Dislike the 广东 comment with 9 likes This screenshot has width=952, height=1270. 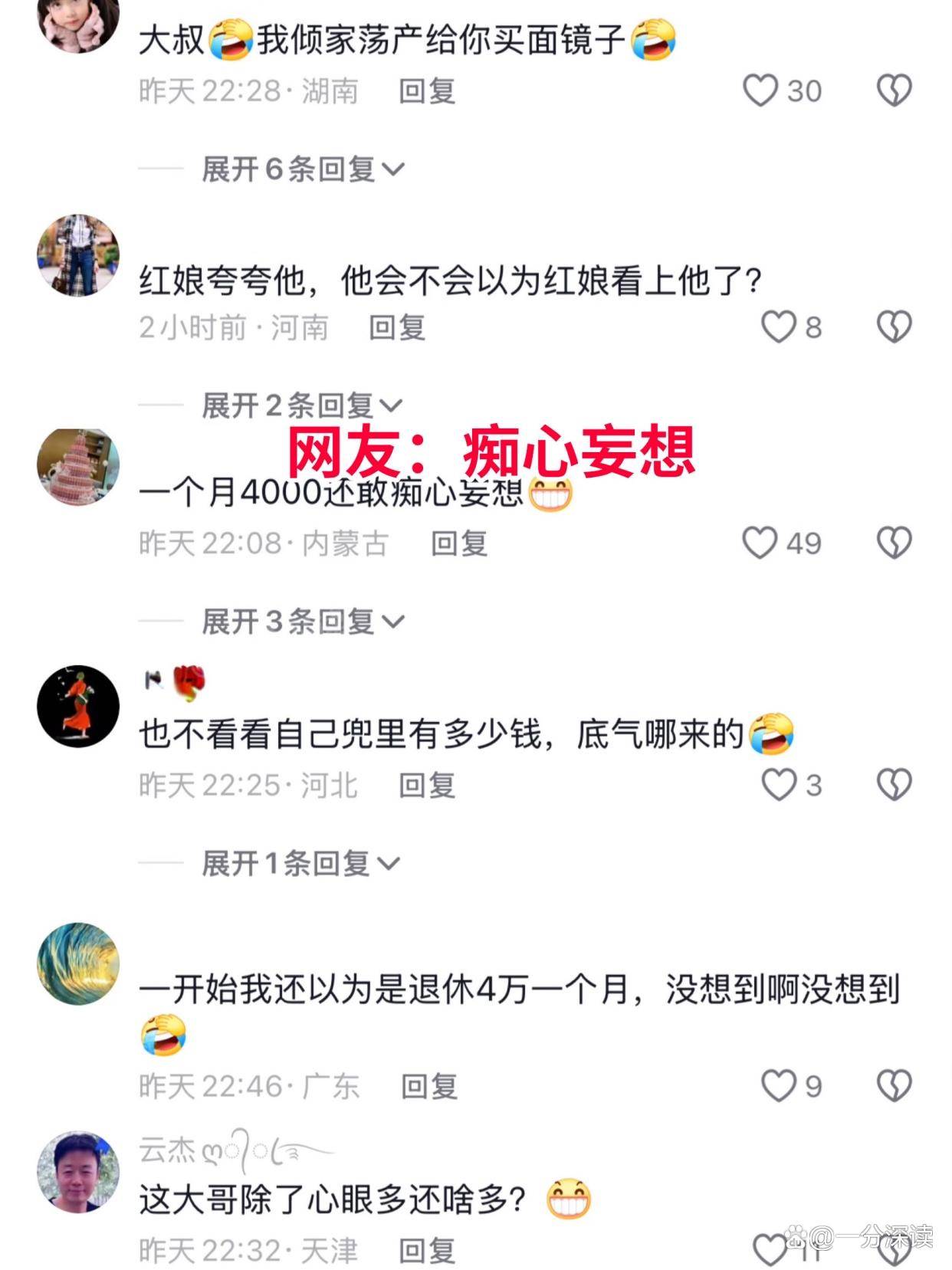click(x=894, y=1086)
